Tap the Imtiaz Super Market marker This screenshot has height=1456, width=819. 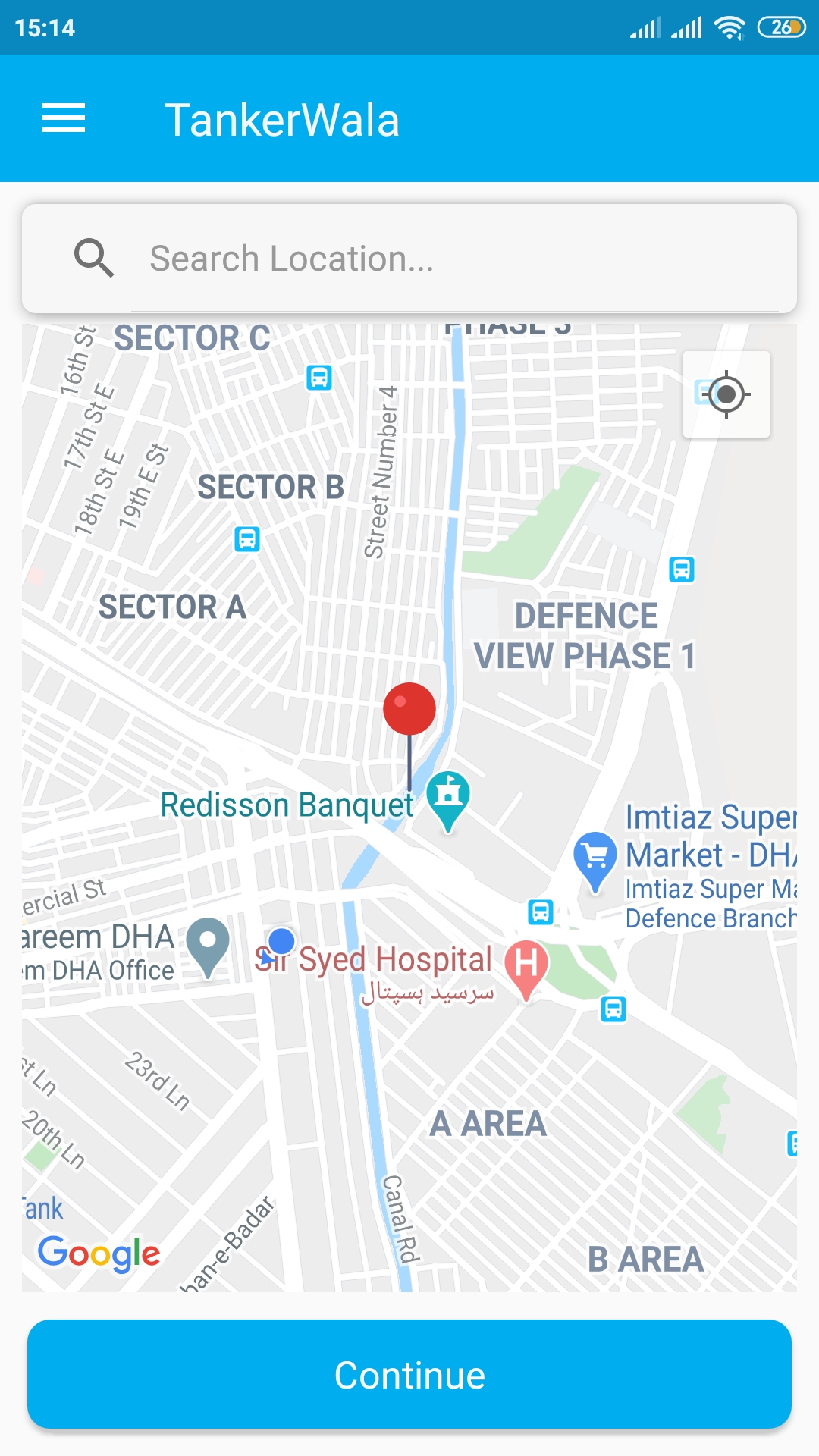click(595, 858)
